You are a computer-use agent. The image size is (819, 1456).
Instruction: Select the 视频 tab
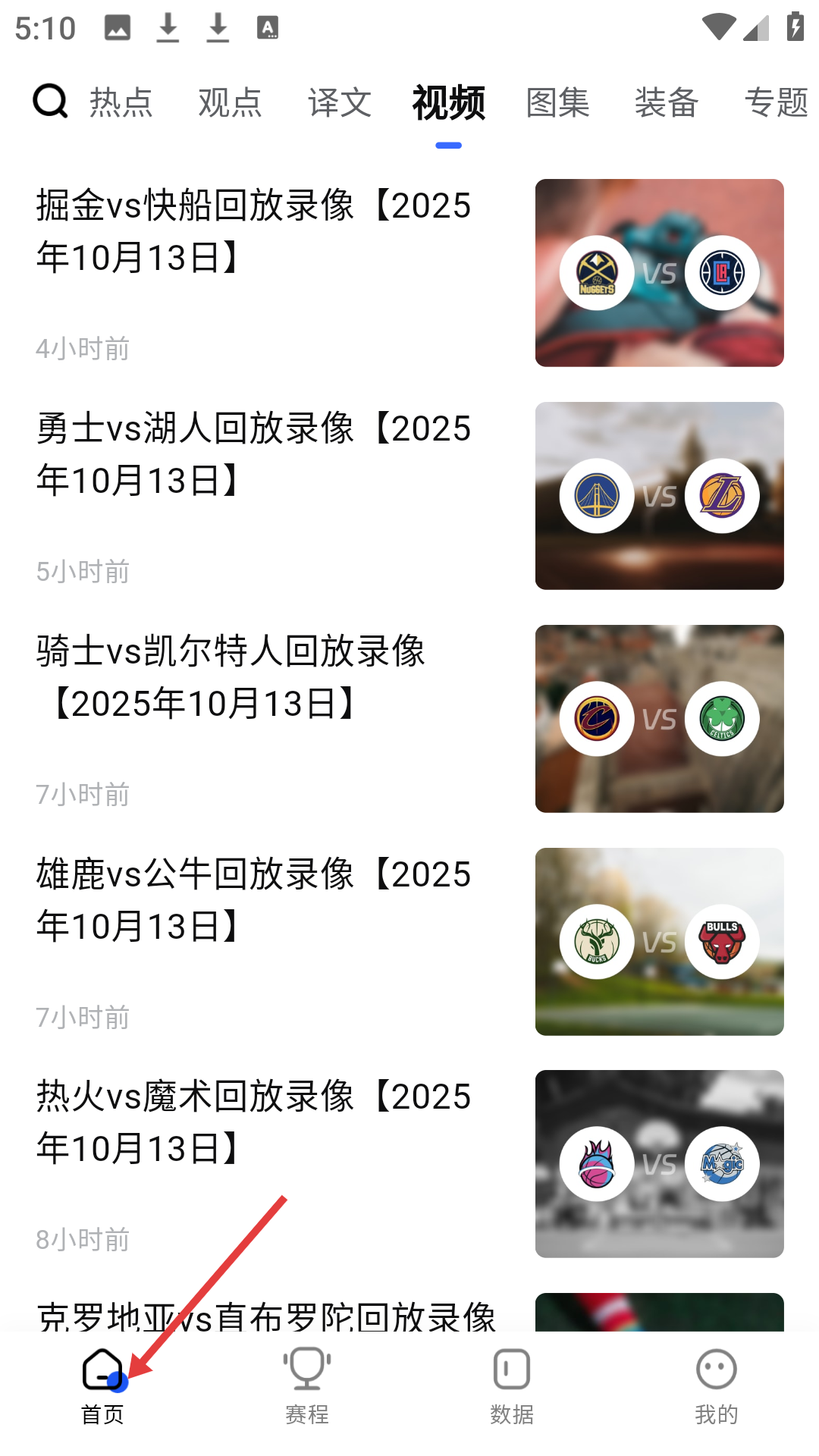click(x=448, y=102)
